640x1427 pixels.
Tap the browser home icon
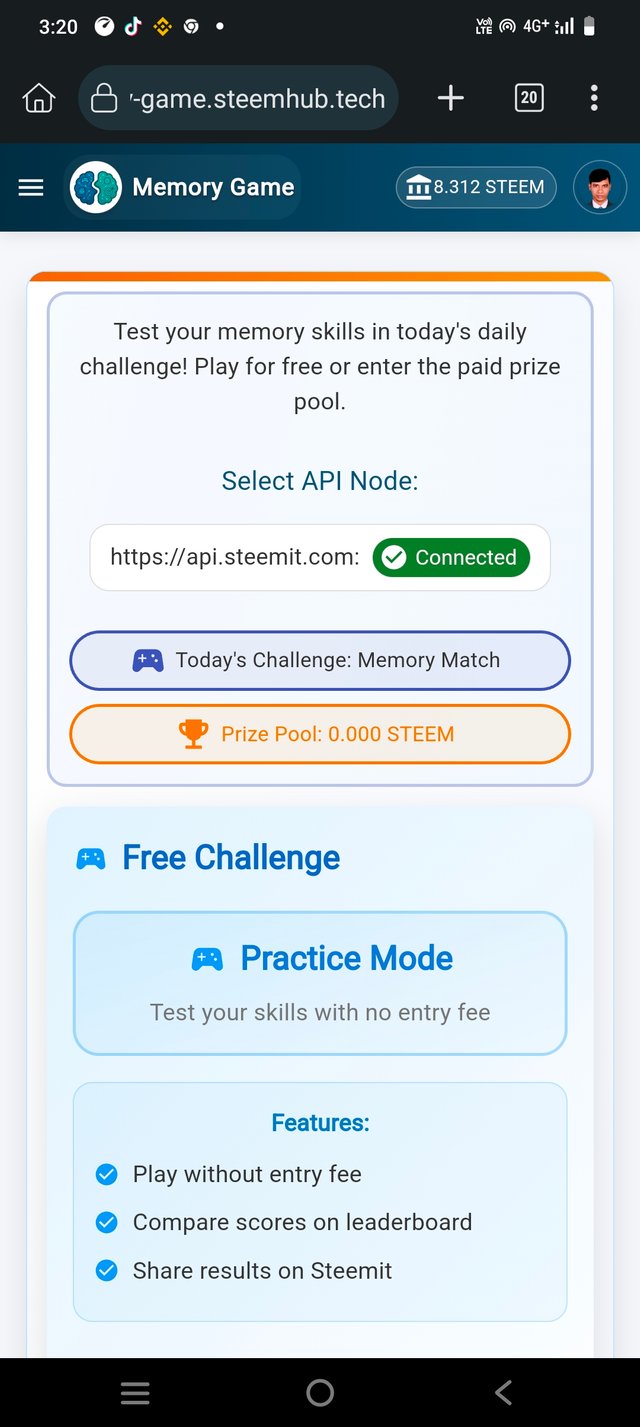pyautogui.click(x=38, y=98)
